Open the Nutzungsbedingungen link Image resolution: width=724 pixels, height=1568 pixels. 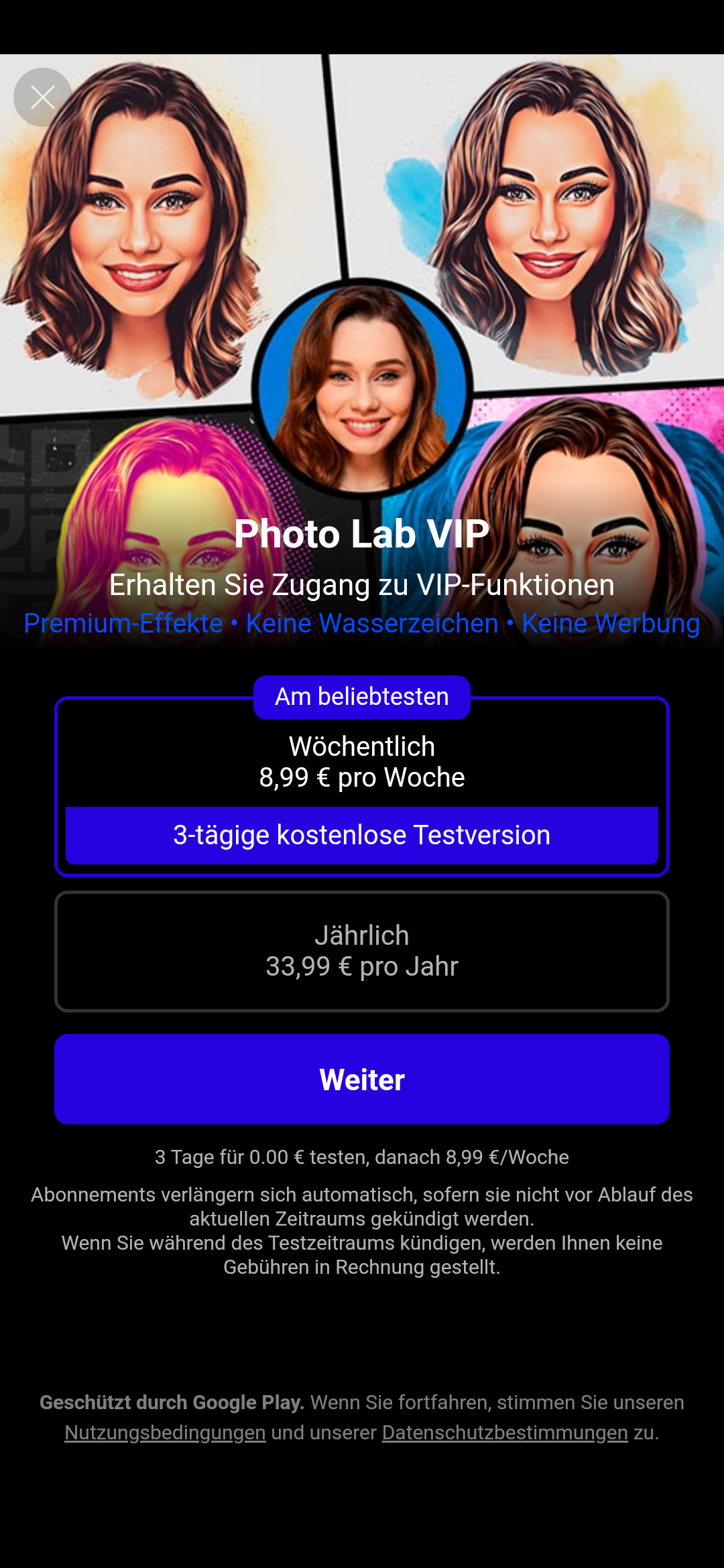(165, 1433)
